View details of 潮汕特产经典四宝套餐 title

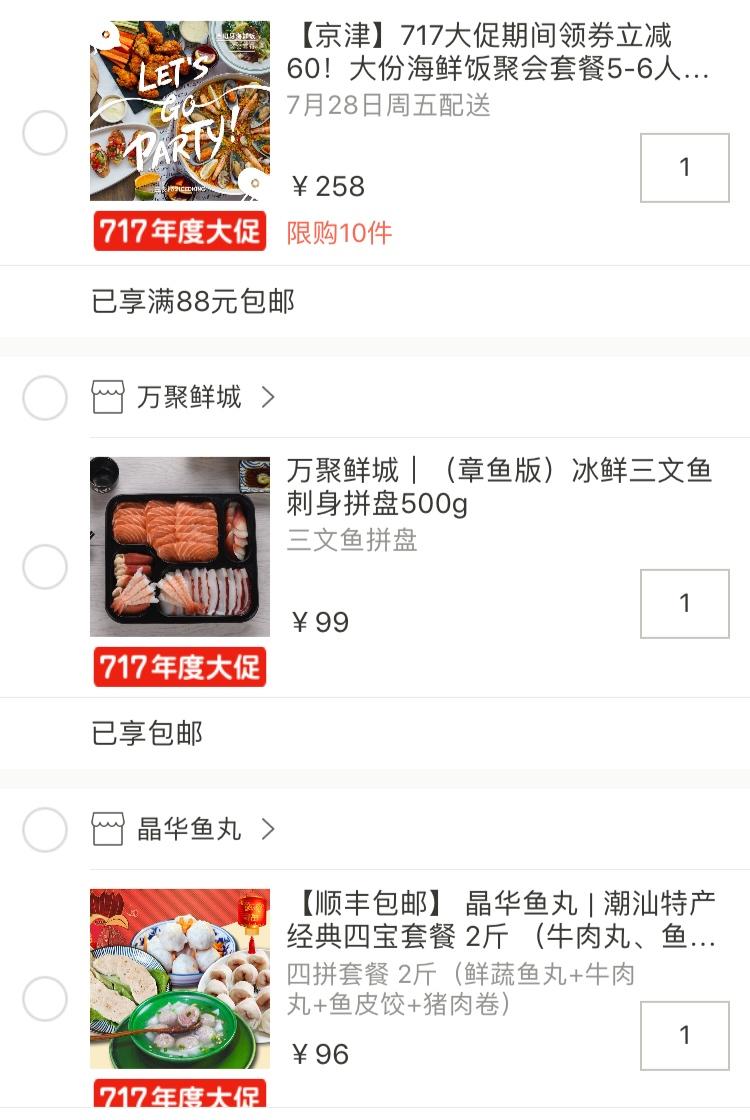[500, 920]
